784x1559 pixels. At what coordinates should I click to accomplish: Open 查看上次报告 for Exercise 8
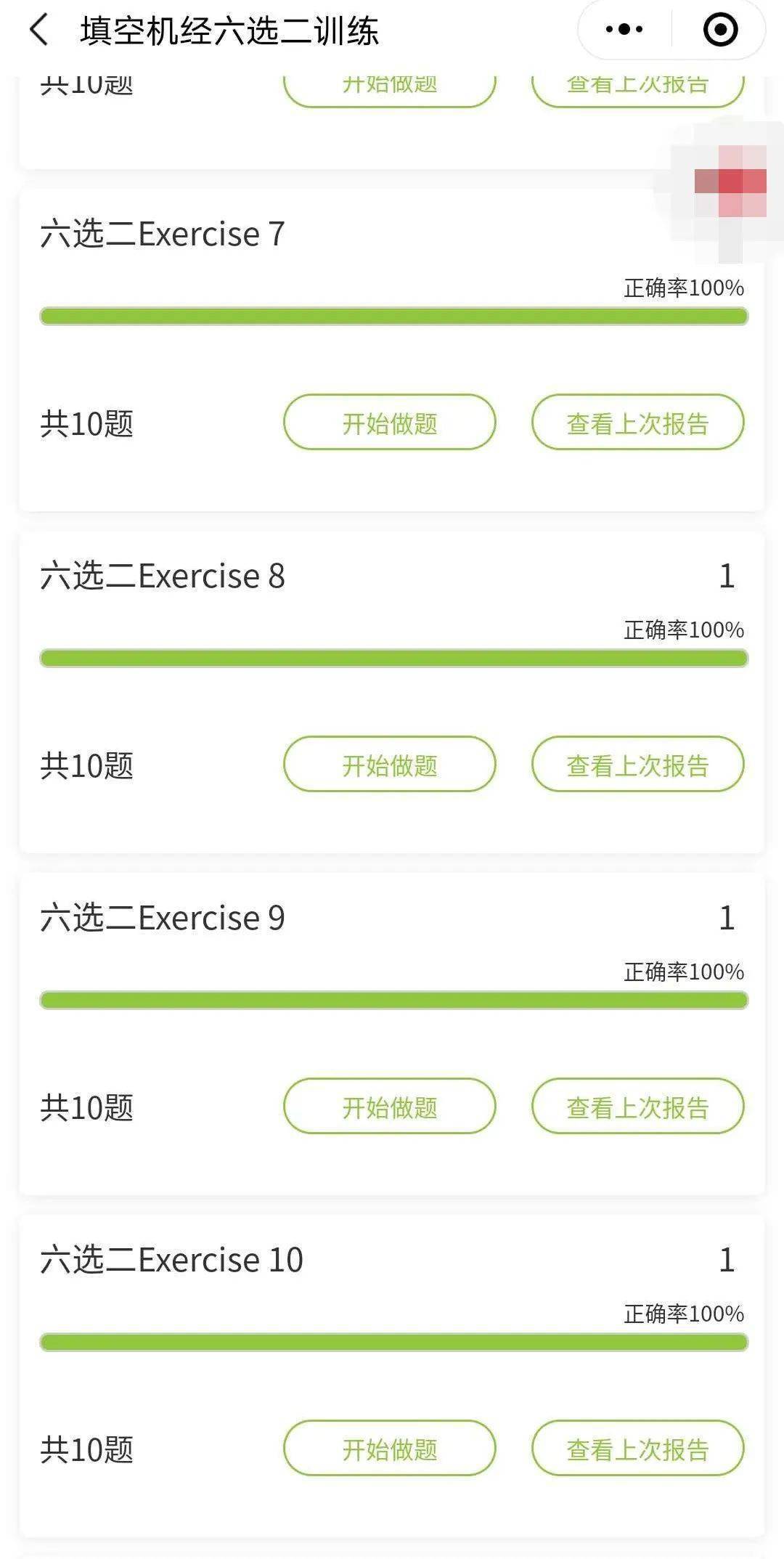click(x=637, y=765)
